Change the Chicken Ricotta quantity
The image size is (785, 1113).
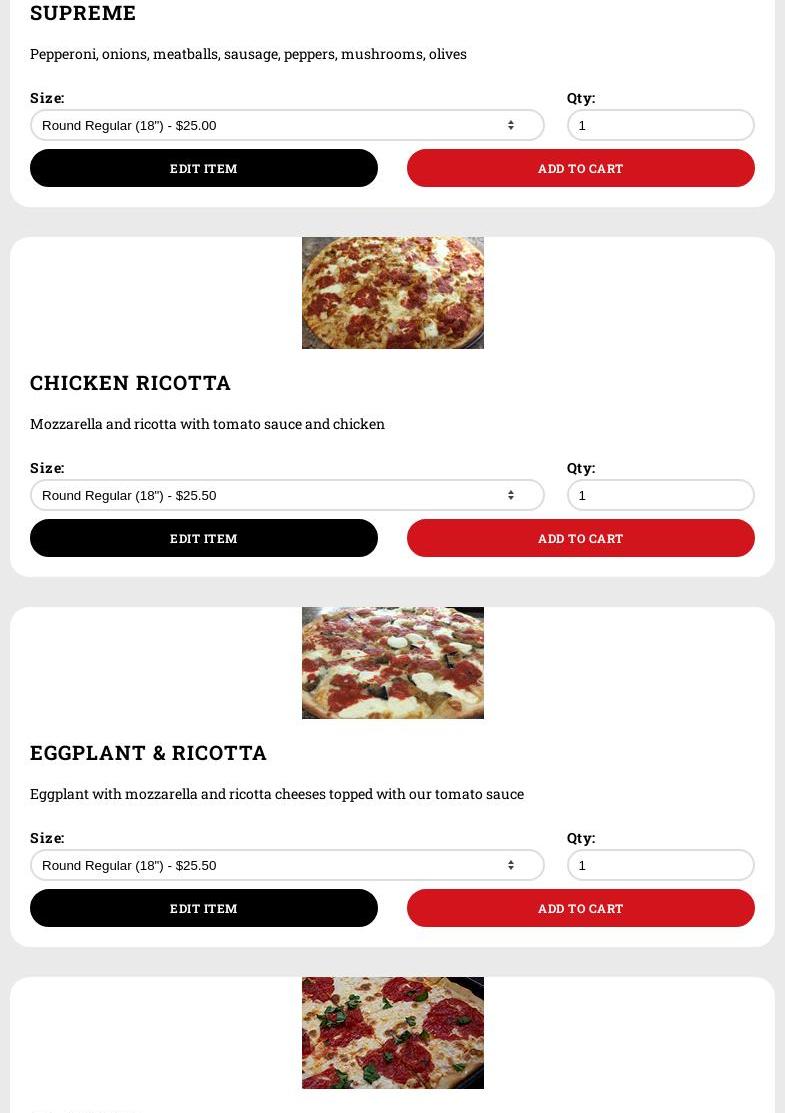tap(660, 495)
